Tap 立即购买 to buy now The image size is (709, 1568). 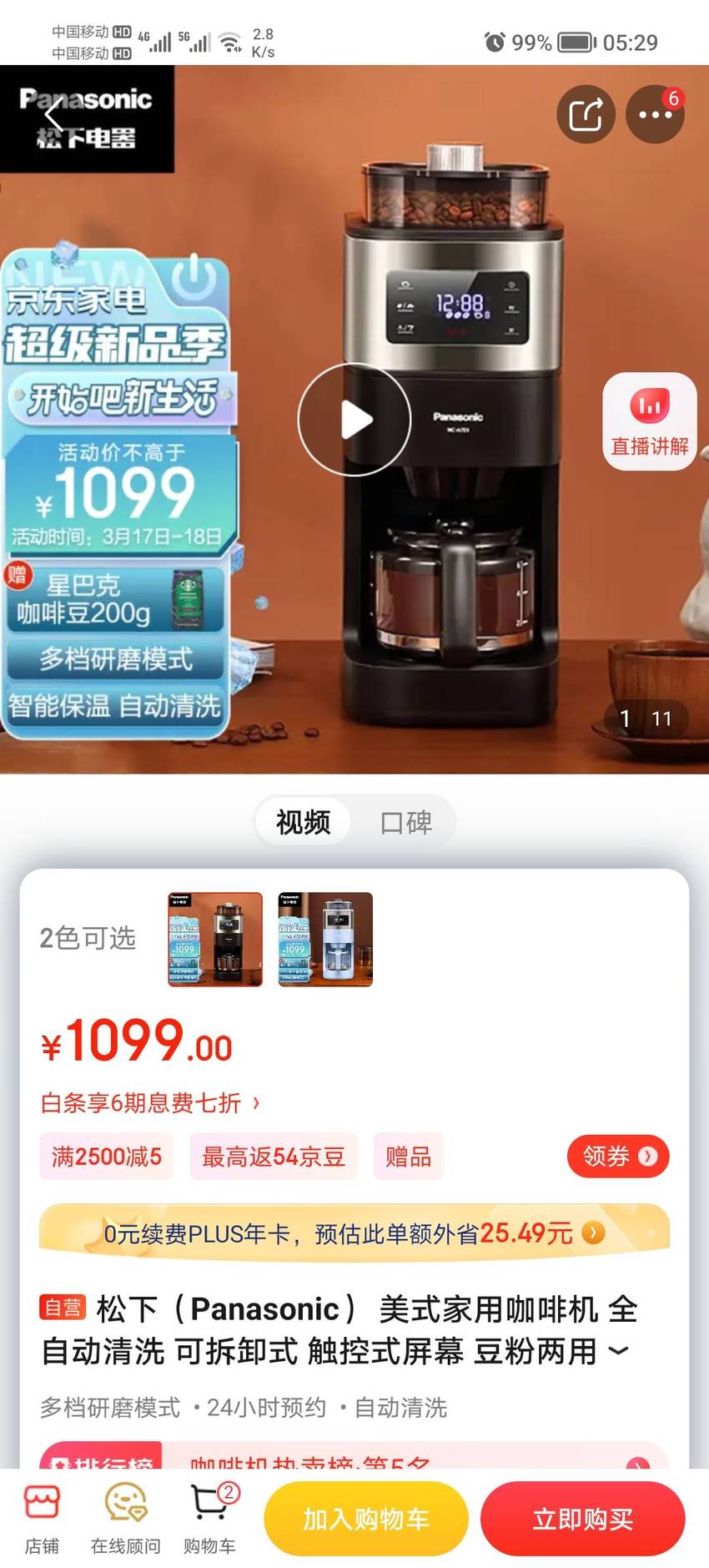click(583, 1519)
